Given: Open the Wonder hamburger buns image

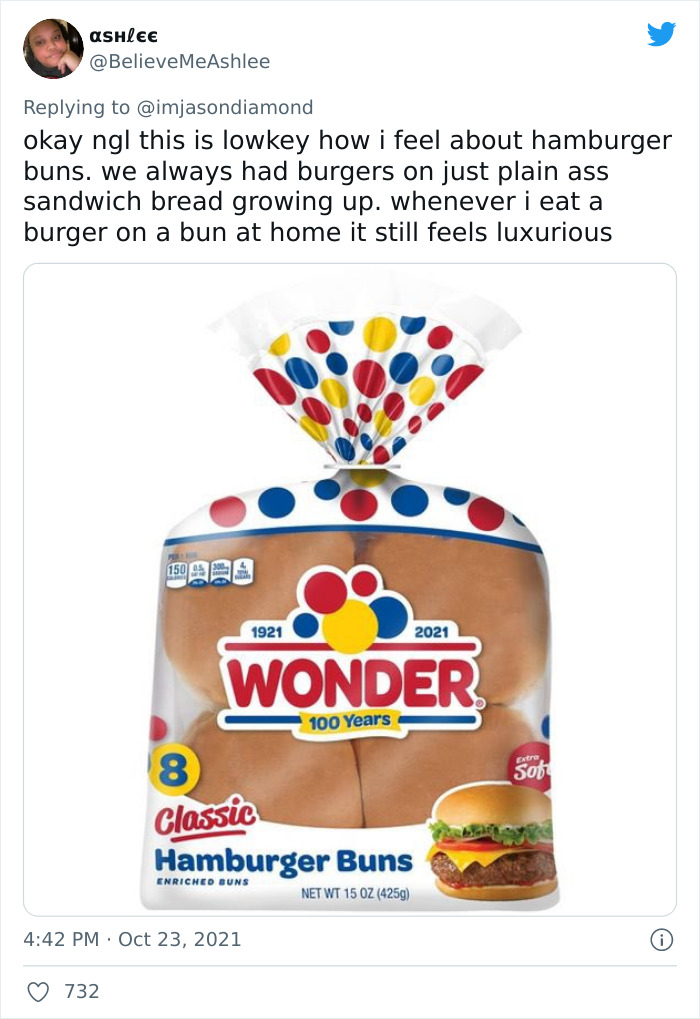Looking at the screenshot, I should click(x=349, y=590).
